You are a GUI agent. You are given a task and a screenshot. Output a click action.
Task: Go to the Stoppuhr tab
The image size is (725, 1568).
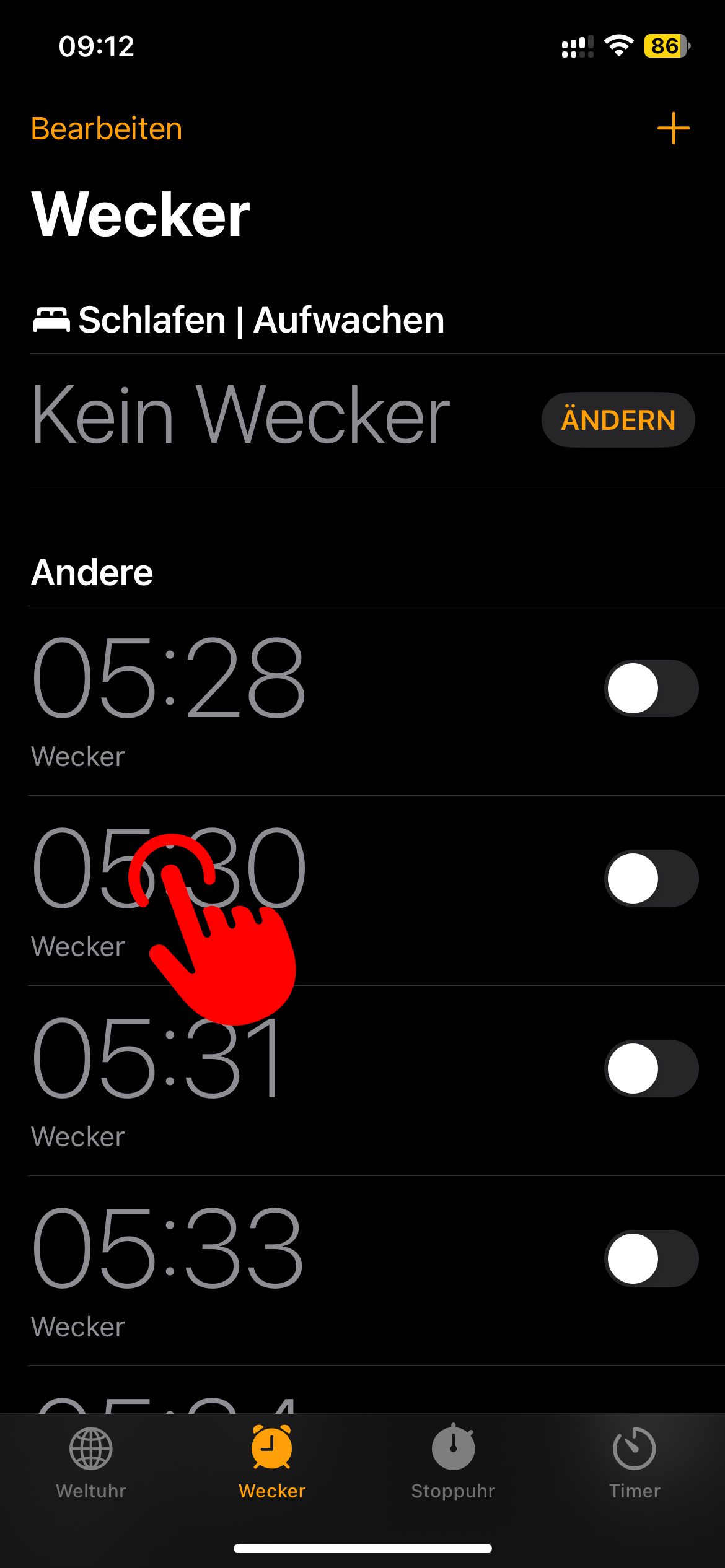pyautogui.click(x=453, y=1463)
